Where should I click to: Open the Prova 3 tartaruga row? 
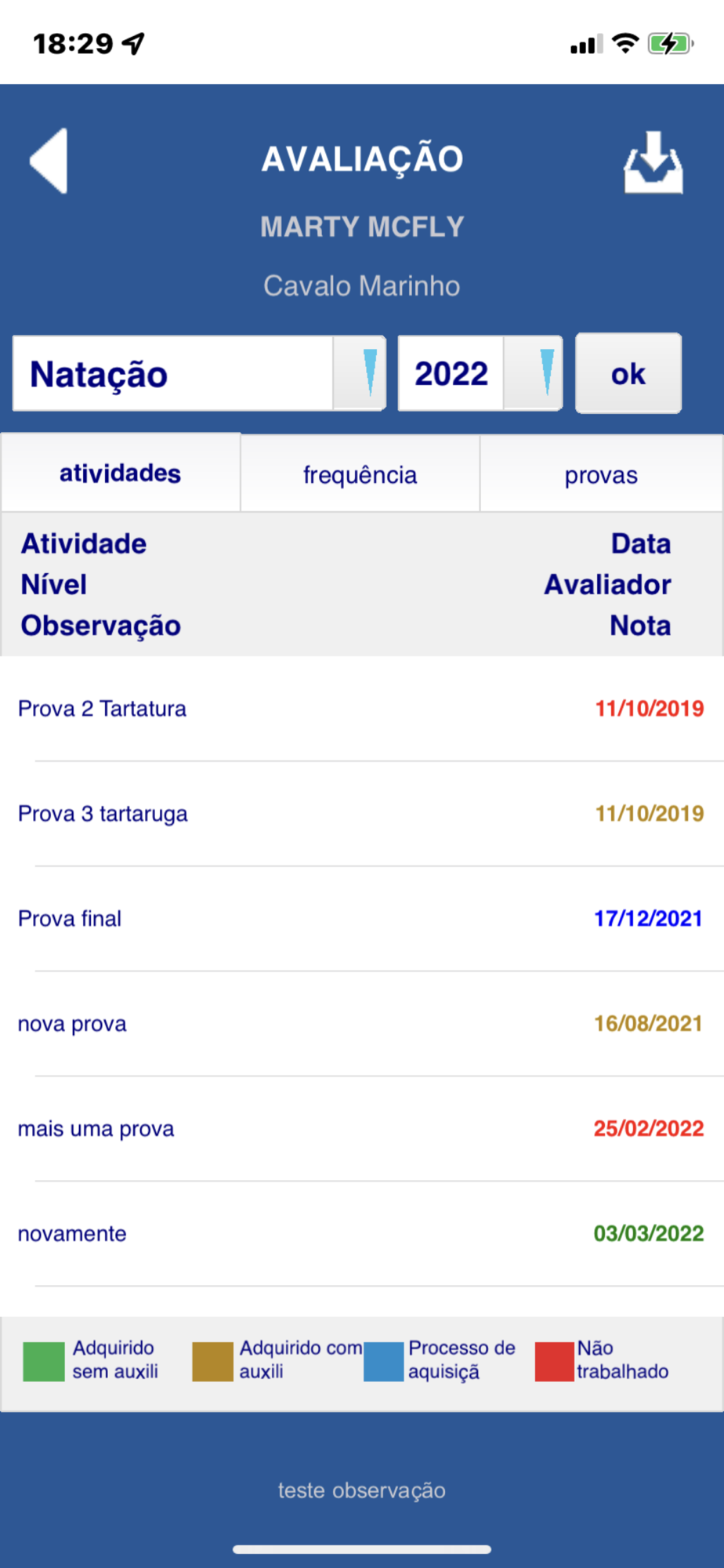360,814
